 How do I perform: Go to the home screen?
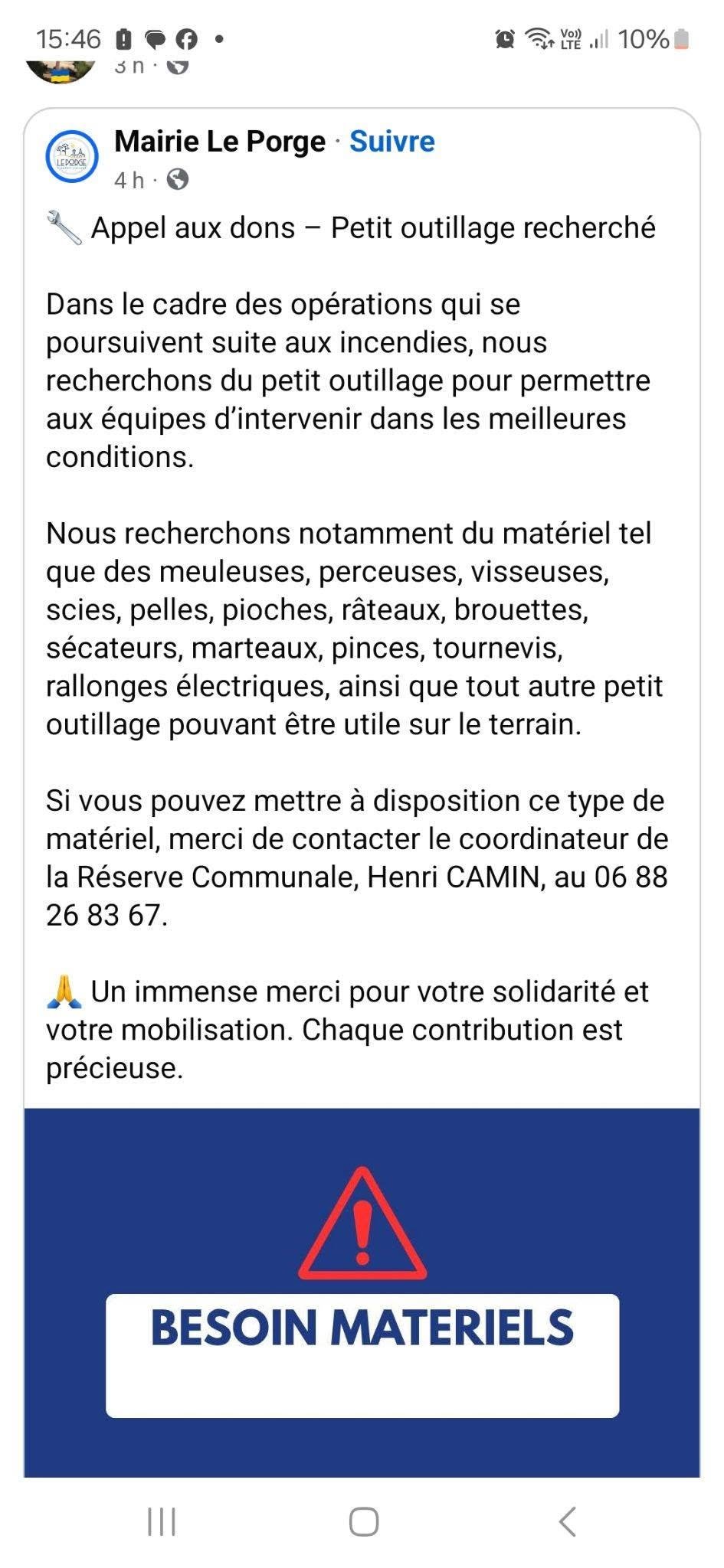tap(363, 1521)
